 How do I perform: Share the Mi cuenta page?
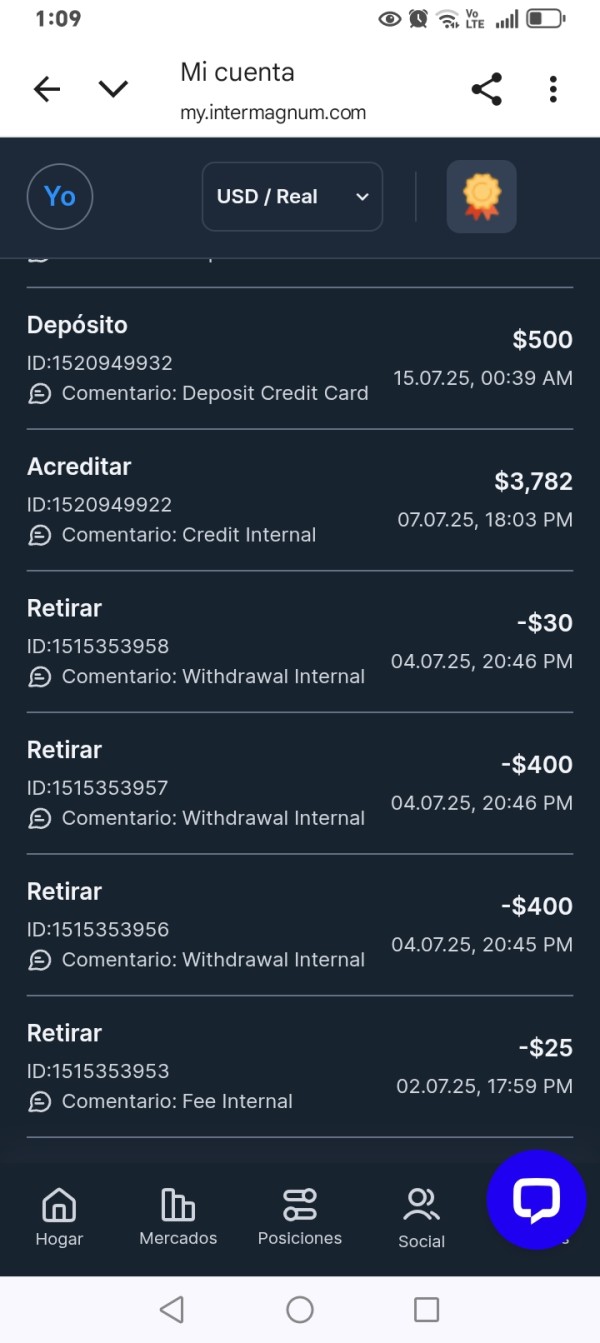[486, 89]
